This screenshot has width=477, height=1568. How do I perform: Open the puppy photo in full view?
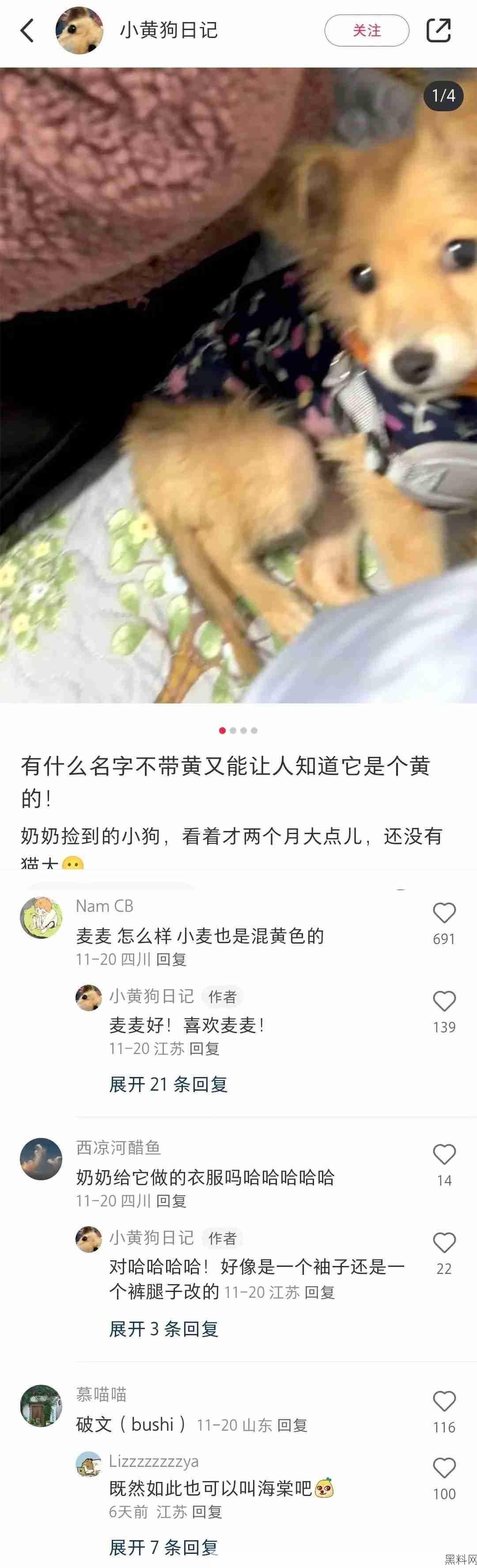click(238, 385)
